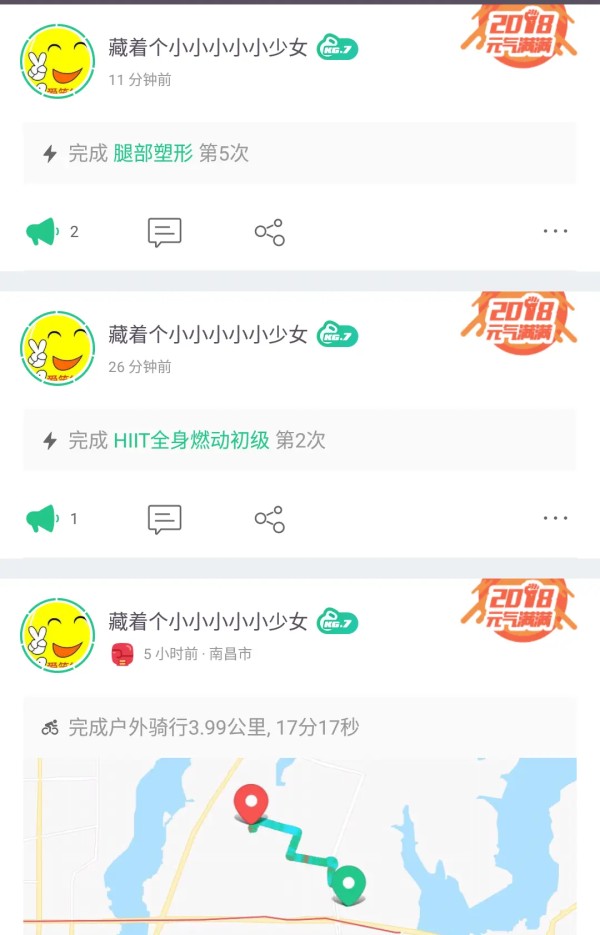Comment on the HIIT全身燃动初级 post
This screenshot has height=935, width=600.
(165, 519)
